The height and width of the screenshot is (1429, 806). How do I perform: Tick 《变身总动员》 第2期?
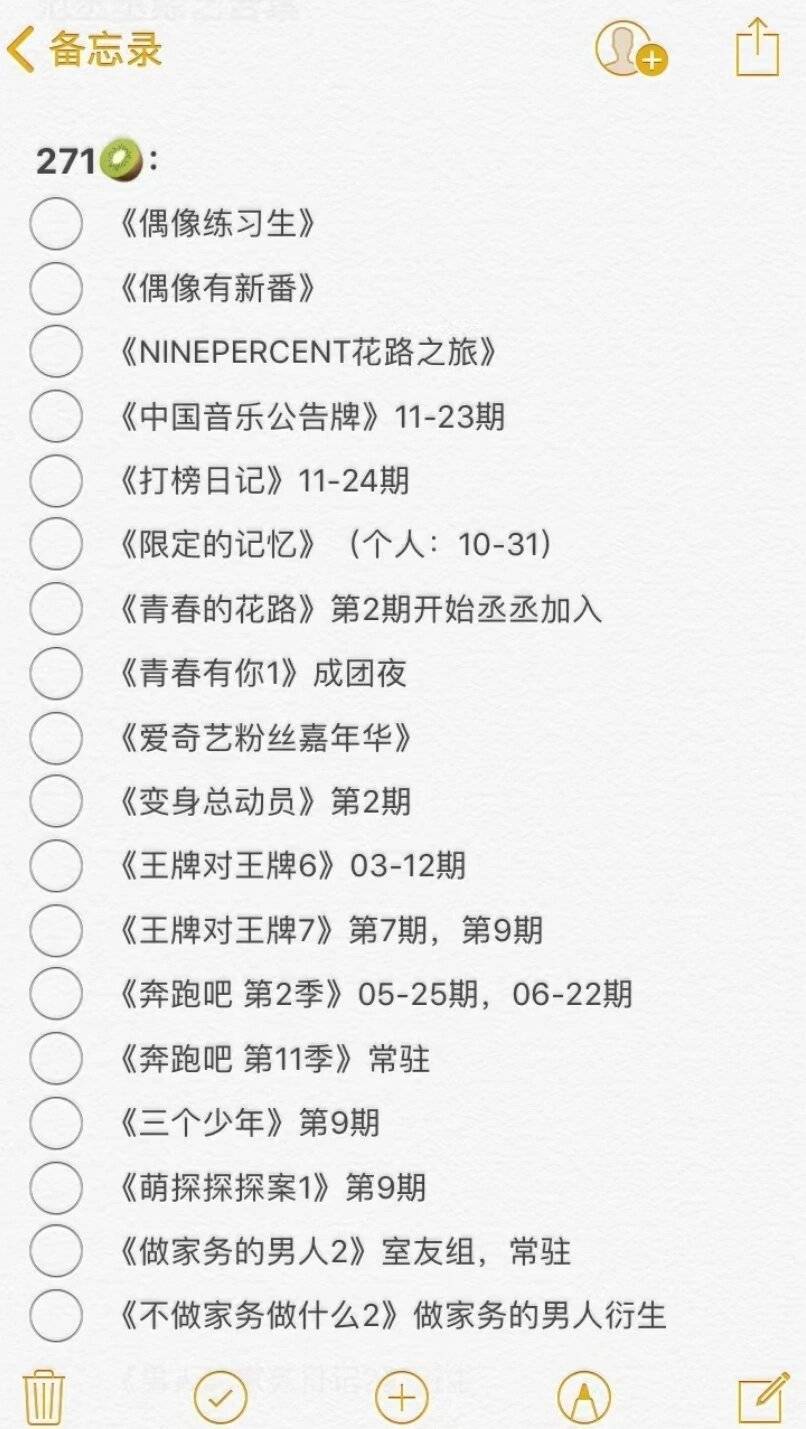(56, 802)
